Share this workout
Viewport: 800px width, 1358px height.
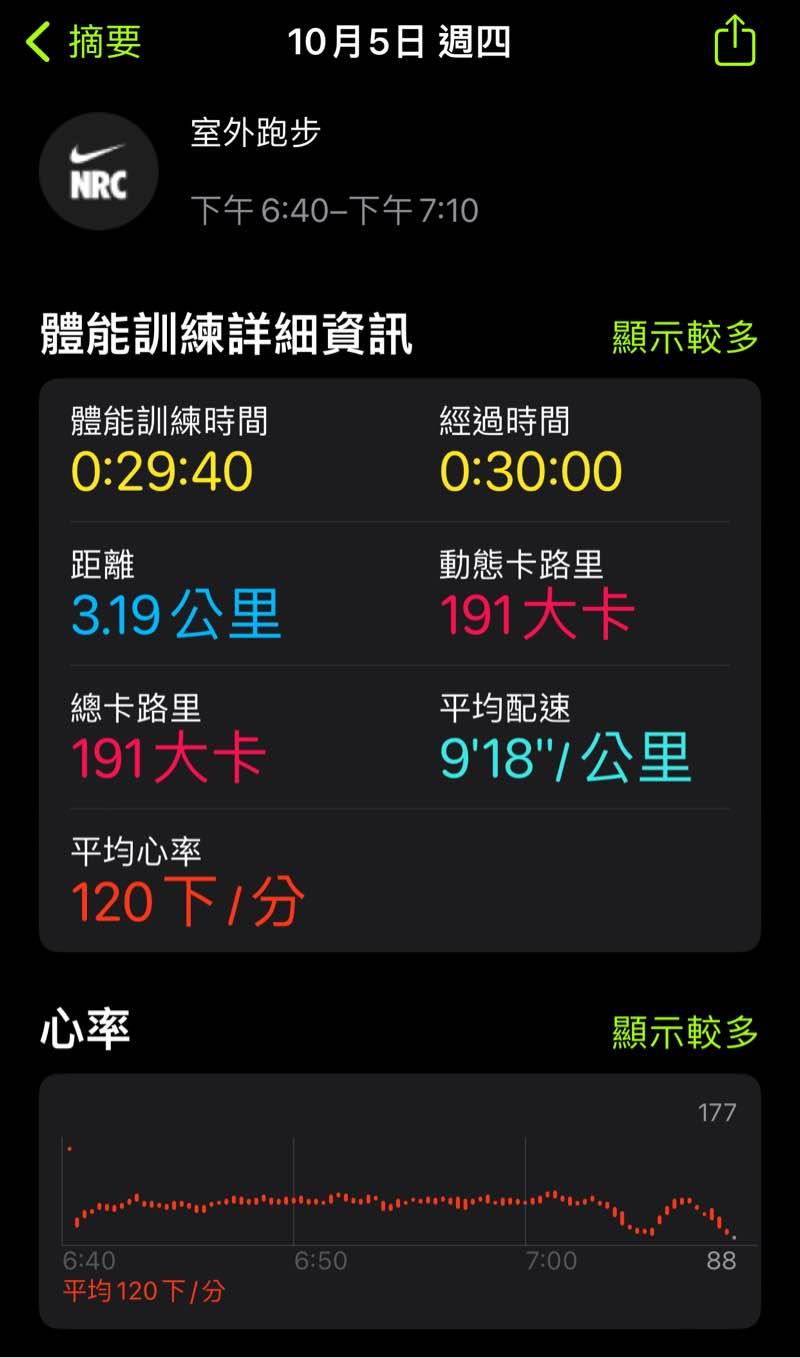click(735, 42)
